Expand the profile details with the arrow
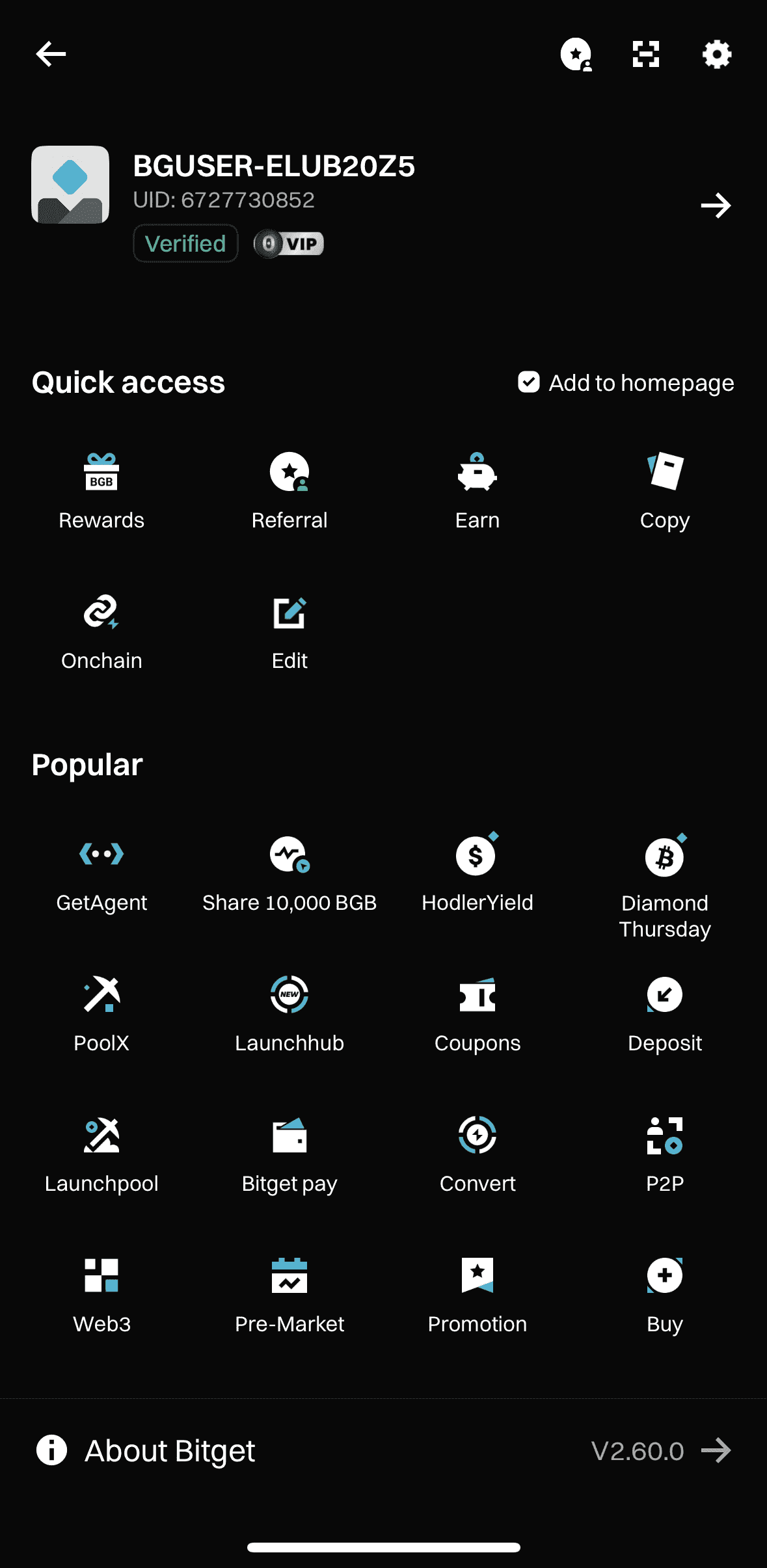 click(716, 206)
